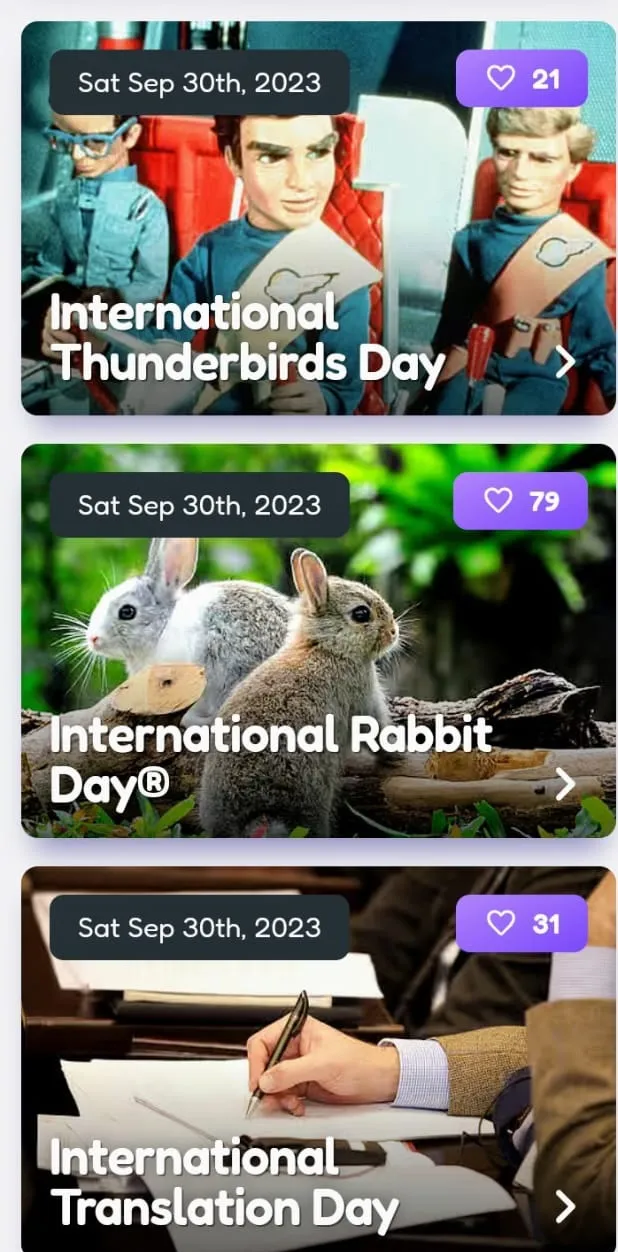618x1252 pixels.
Task: Like International Thunderbirds Day
Action: click(x=521, y=78)
